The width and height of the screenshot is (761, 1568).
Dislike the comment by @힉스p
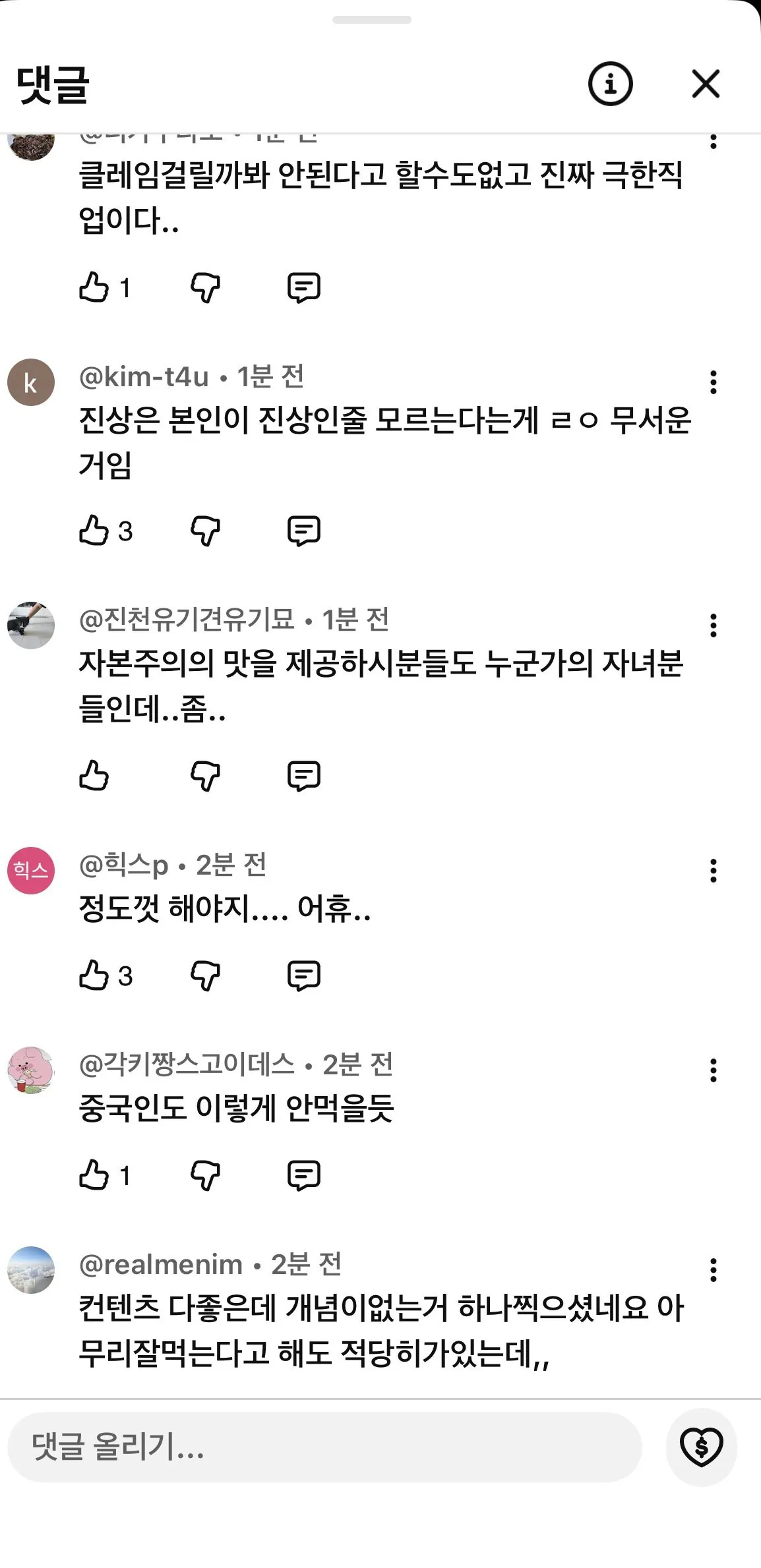tap(205, 975)
